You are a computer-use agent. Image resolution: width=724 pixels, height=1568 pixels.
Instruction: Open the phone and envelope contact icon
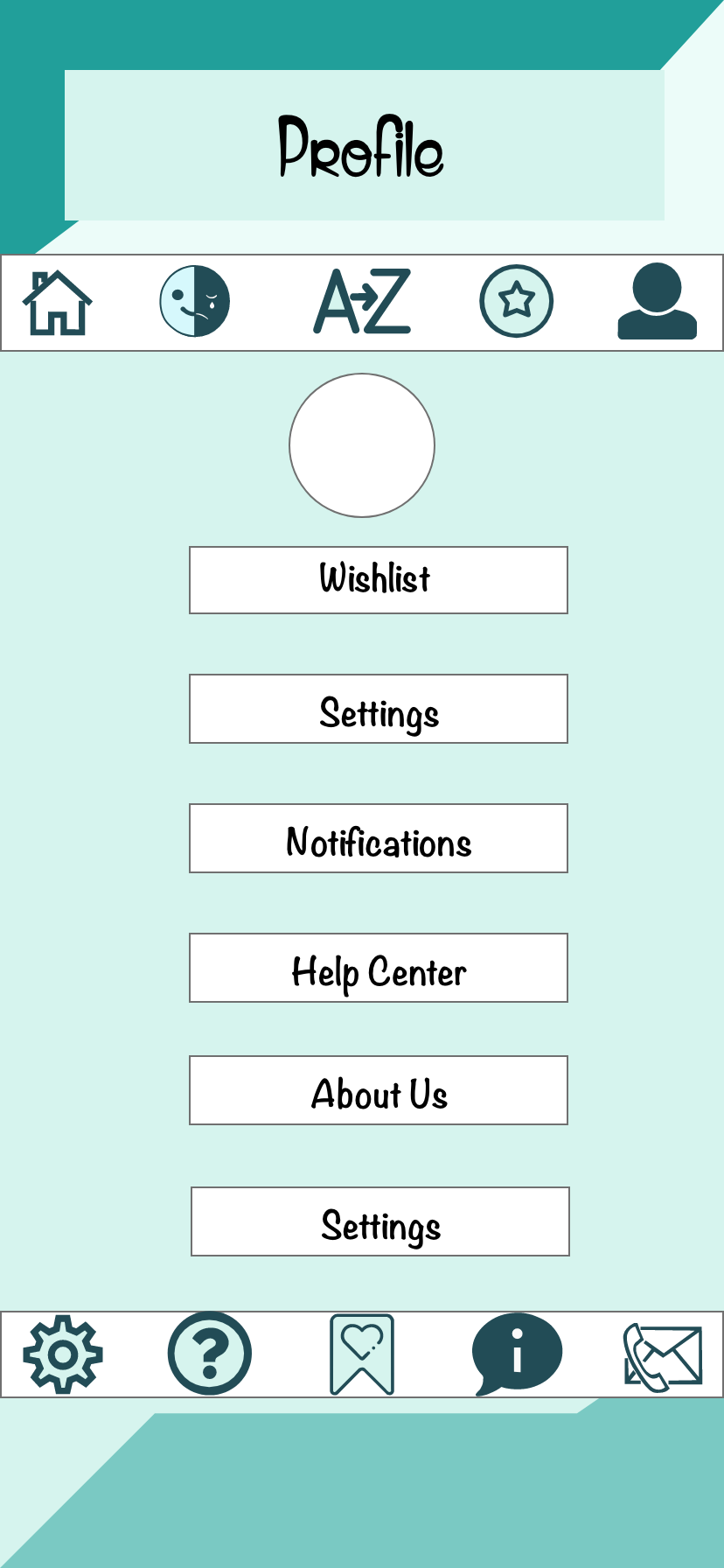pyautogui.click(x=663, y=1356)
